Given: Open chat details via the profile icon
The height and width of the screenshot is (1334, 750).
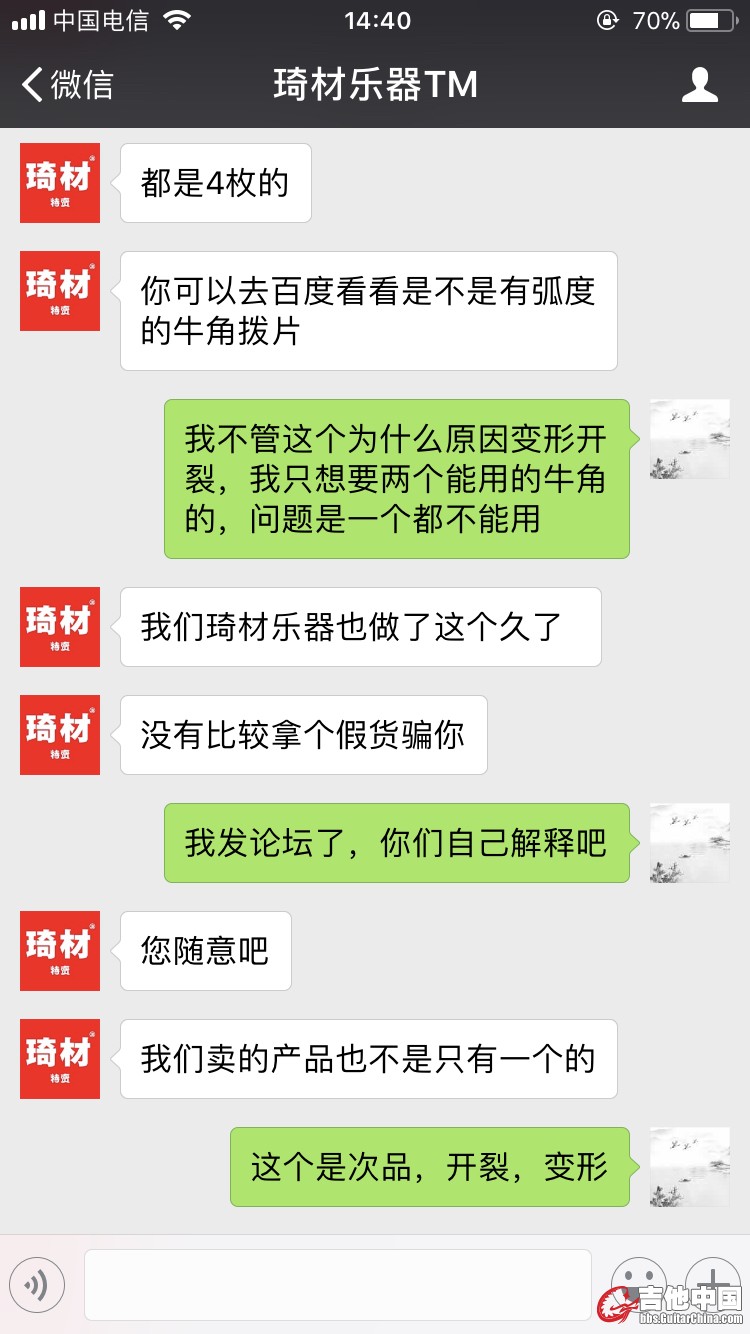Looking at the screenshot, I should [x=699, y=85].
